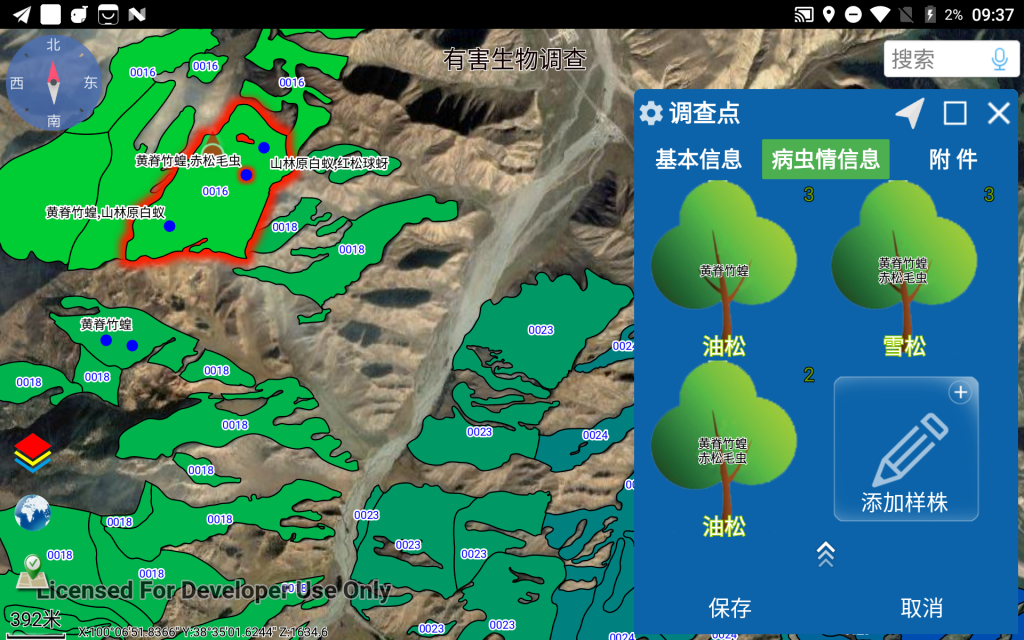This screenshot has width=1024, height=640.
Task: Tap 添加样株 to add a sample
Action: click(x=905, y=450)
